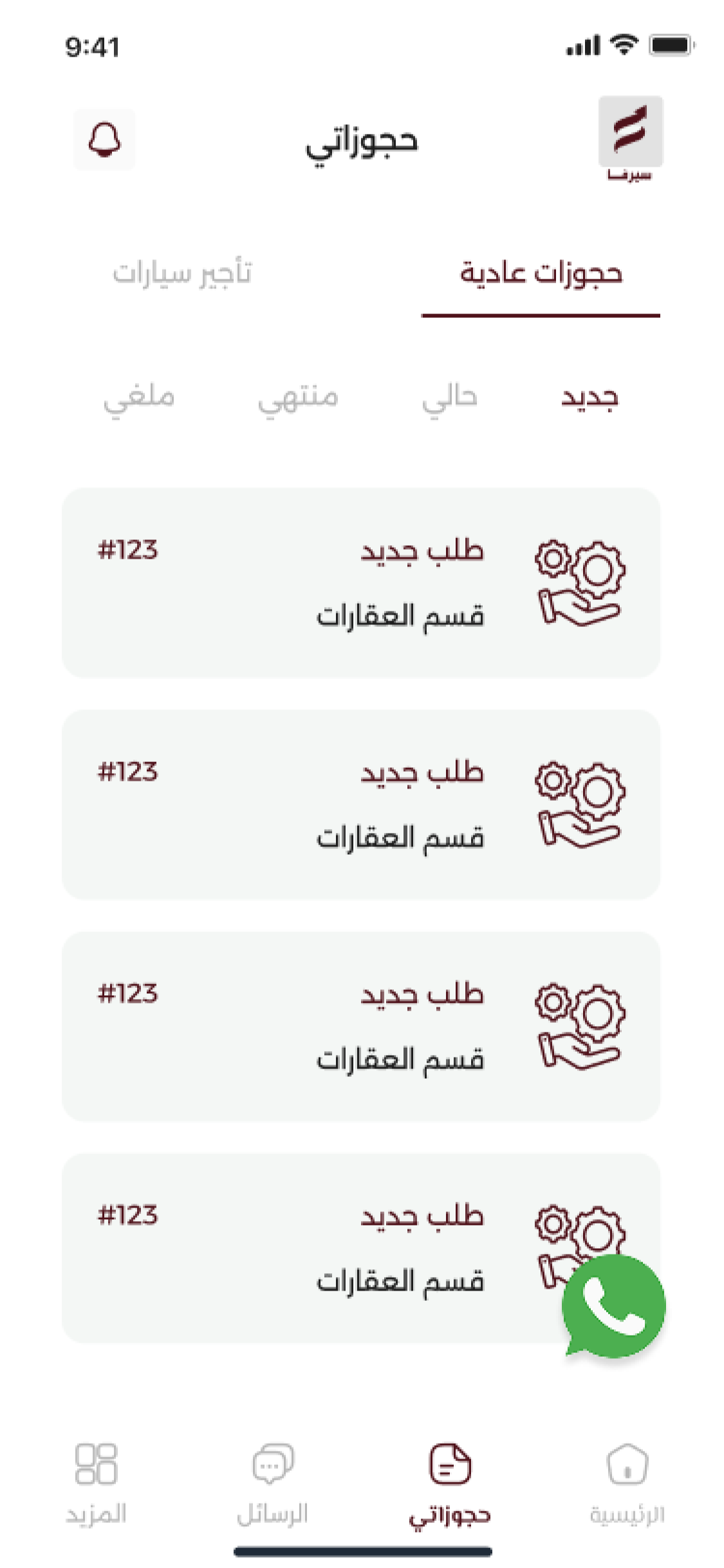
Task: Open المزيد in bottom navigation
Action: pos(96,1483)
